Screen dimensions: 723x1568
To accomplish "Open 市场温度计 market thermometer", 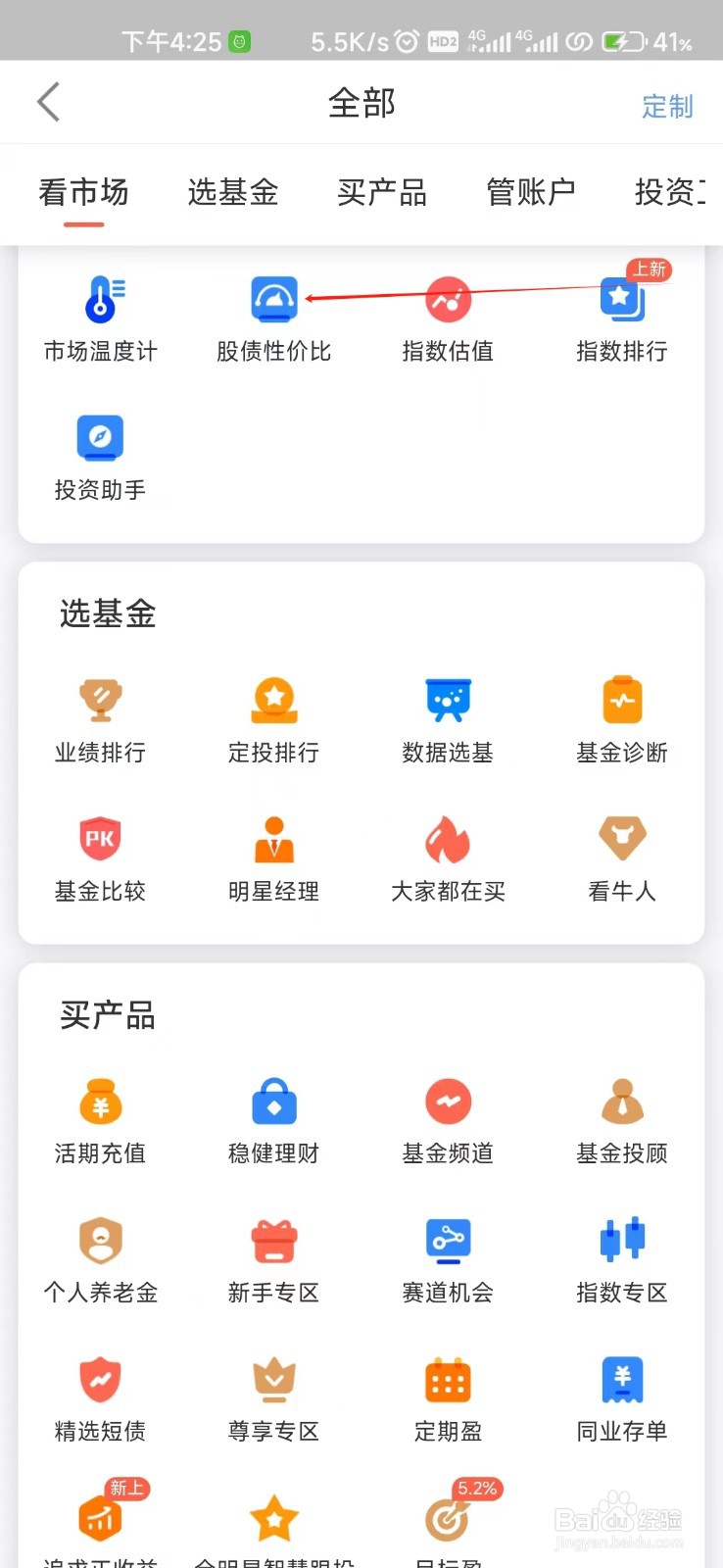I will click(x=100, y=318).
